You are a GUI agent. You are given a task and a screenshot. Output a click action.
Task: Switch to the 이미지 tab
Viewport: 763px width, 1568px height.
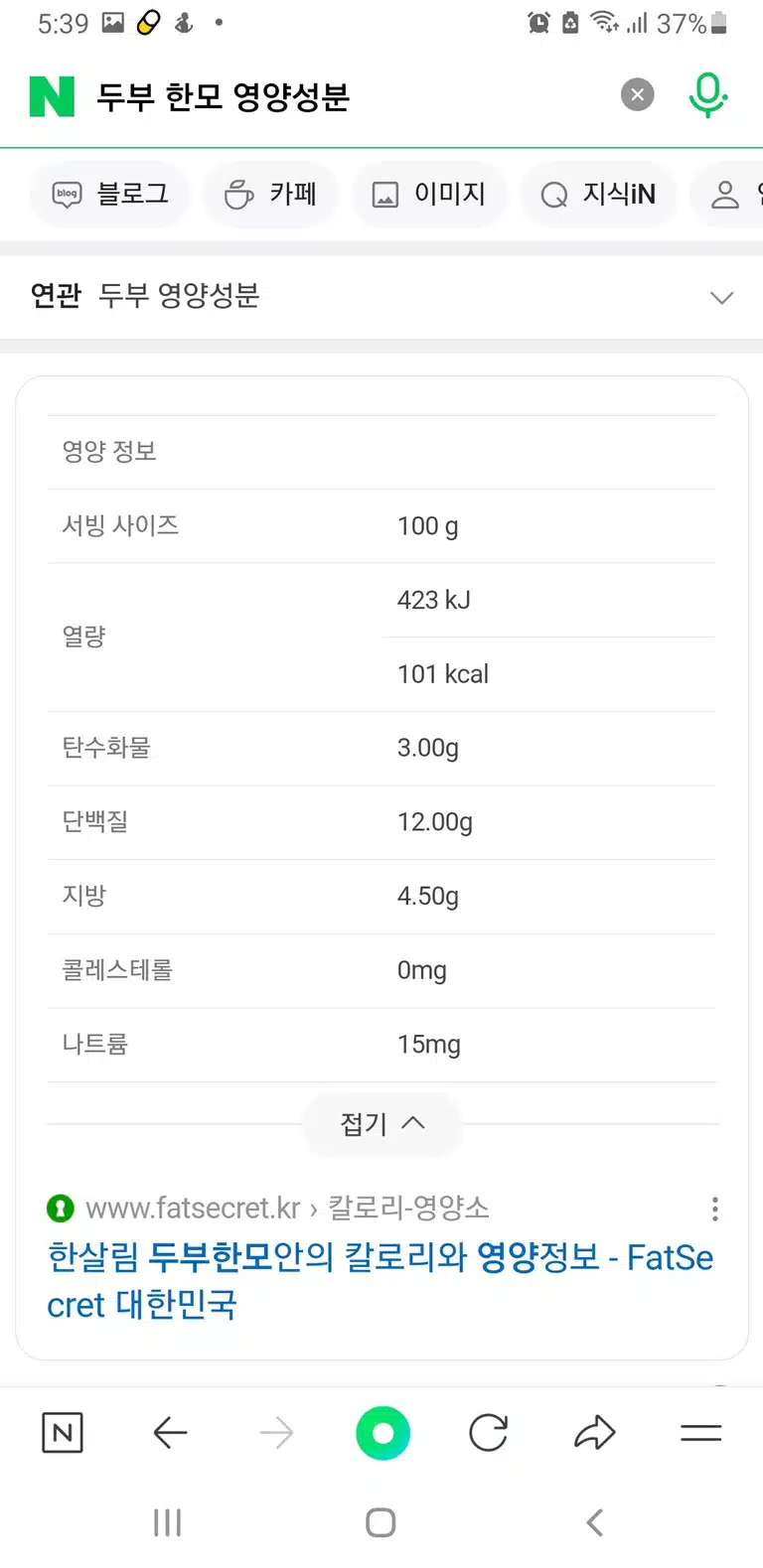tap(430, 194)
